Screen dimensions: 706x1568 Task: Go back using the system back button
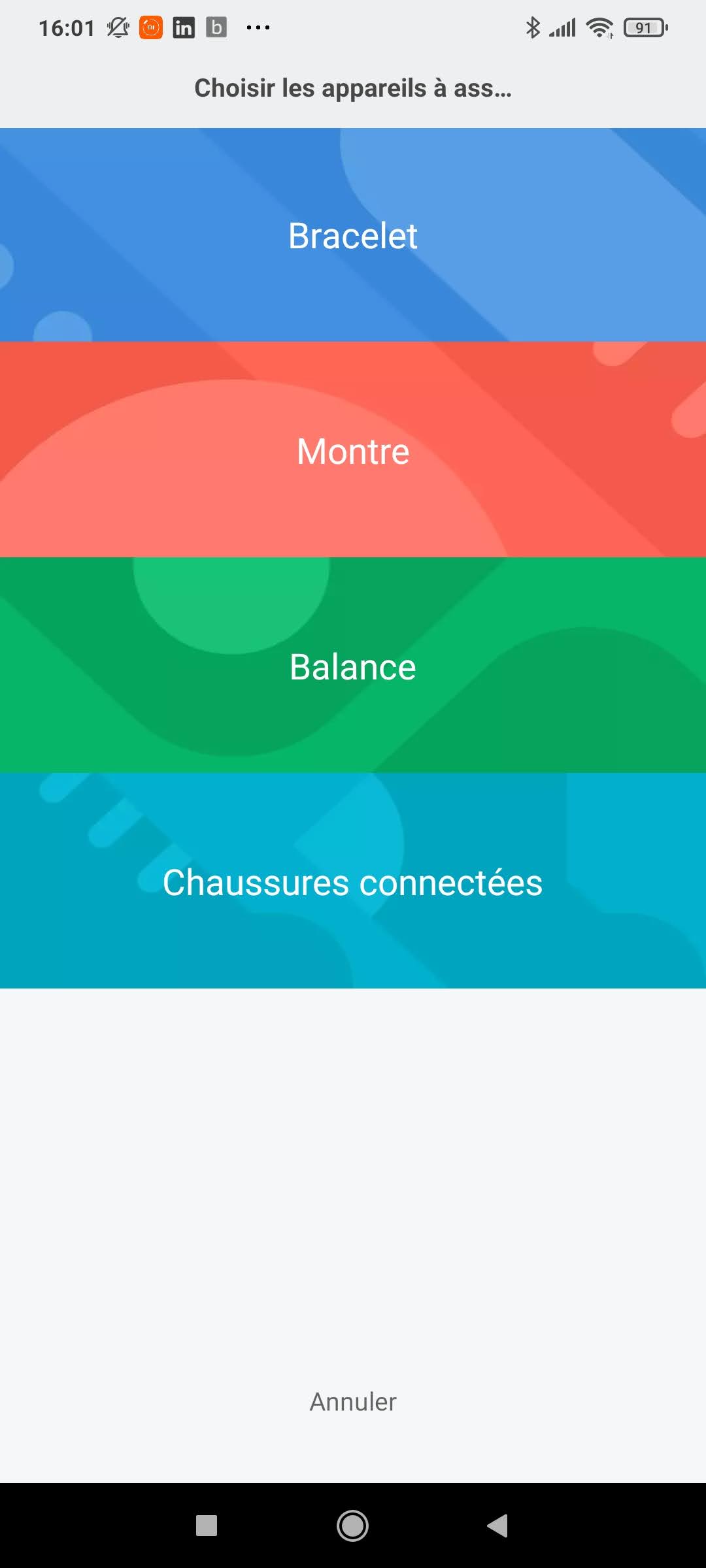click(498, 1526)
